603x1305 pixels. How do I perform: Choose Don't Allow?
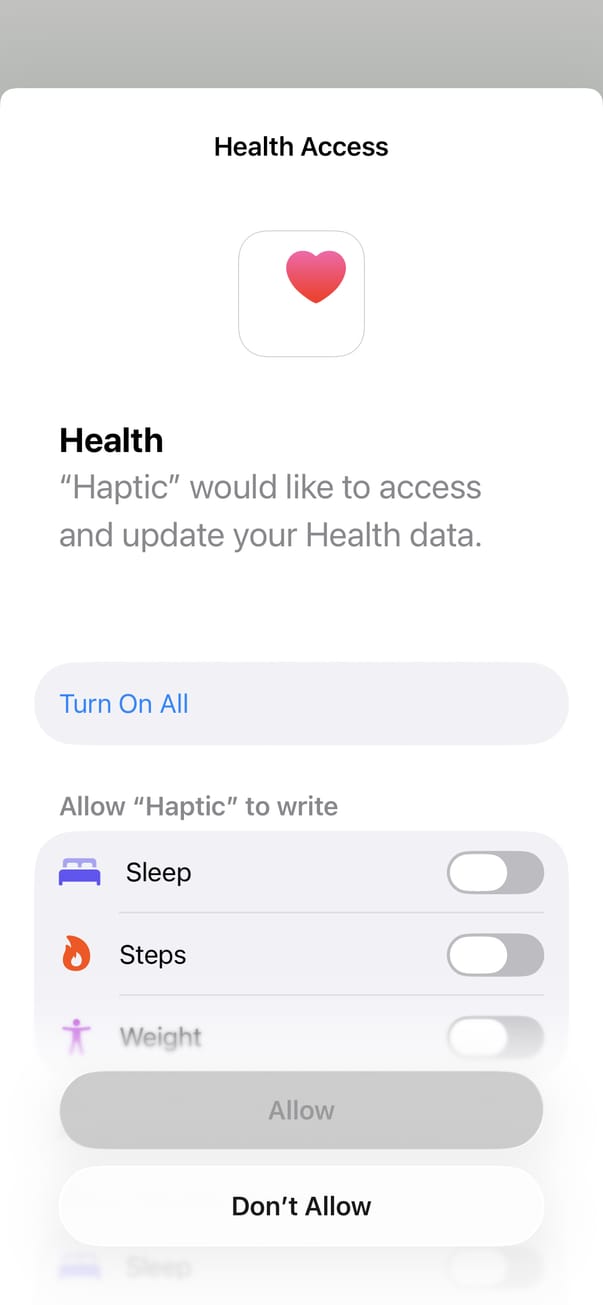(301, 1206)
